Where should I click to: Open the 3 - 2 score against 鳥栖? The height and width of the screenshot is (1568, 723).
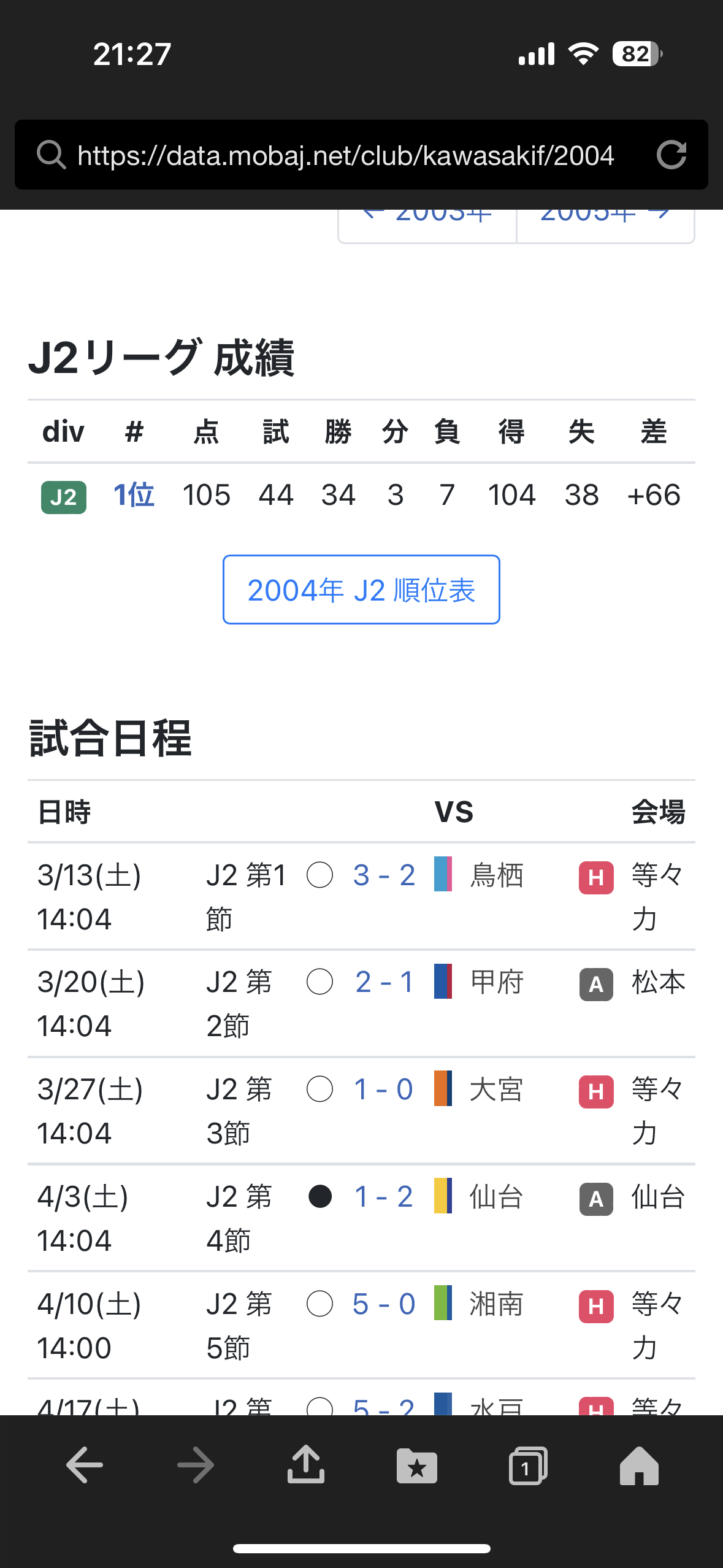click(384, 875)
